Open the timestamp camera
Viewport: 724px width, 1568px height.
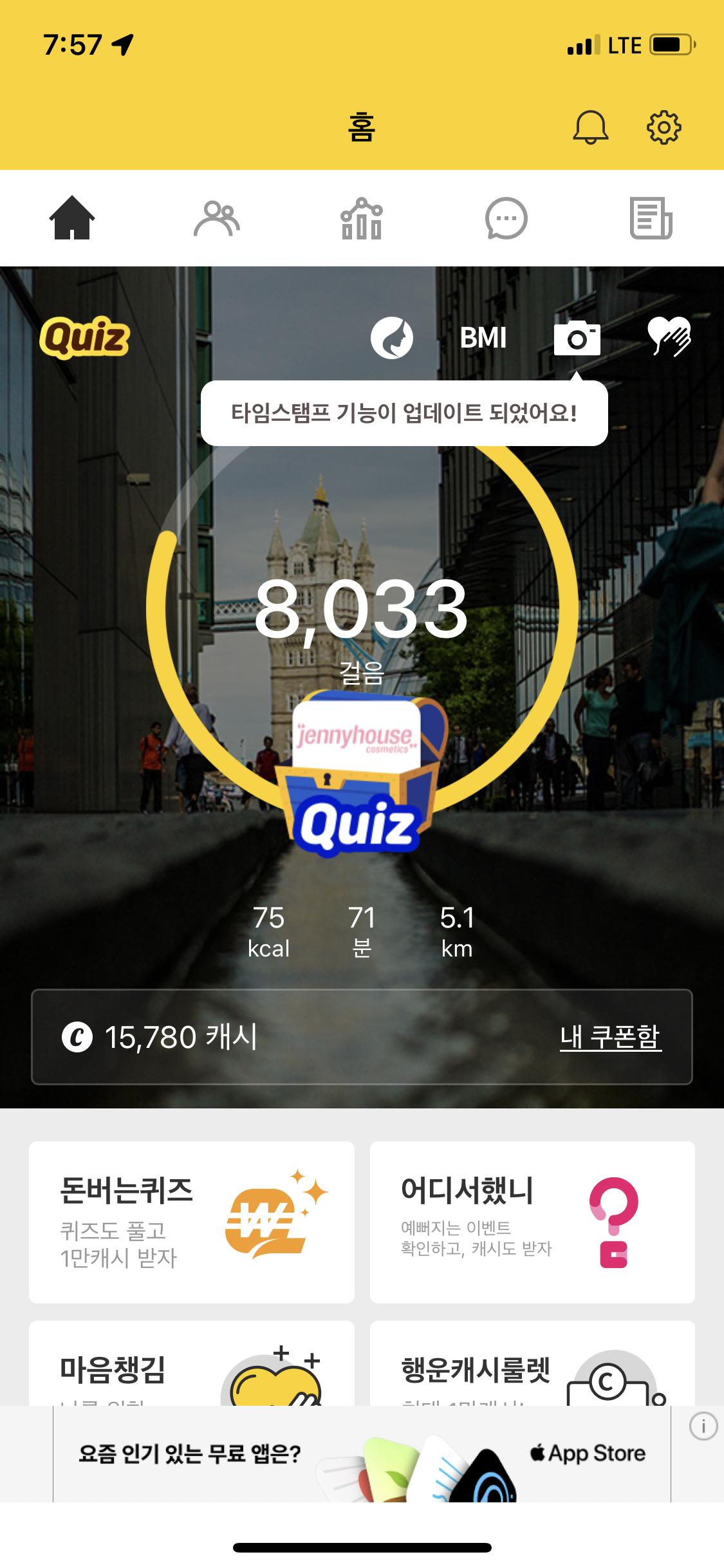click(577, 338)
